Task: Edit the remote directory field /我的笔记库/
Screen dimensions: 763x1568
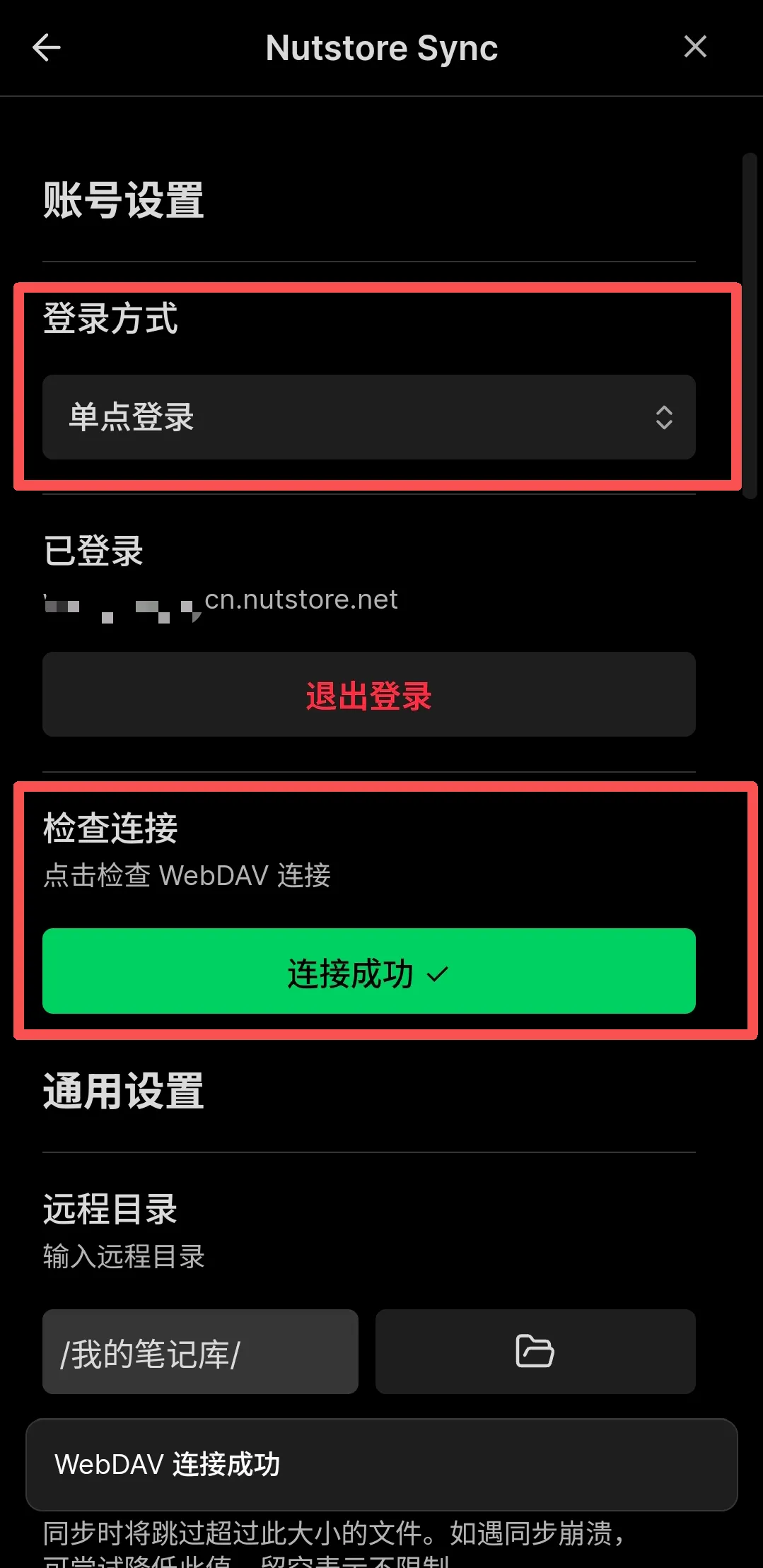Action: coord(200,1352)
